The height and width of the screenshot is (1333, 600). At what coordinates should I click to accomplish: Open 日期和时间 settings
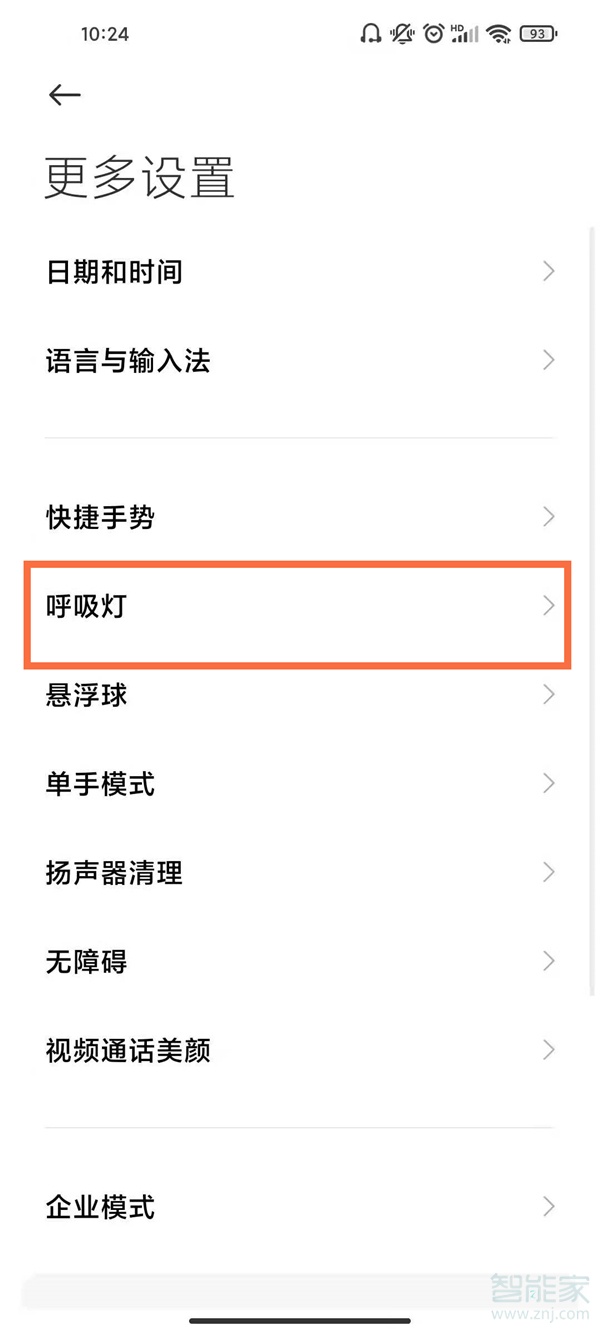(x=300, y=272)
